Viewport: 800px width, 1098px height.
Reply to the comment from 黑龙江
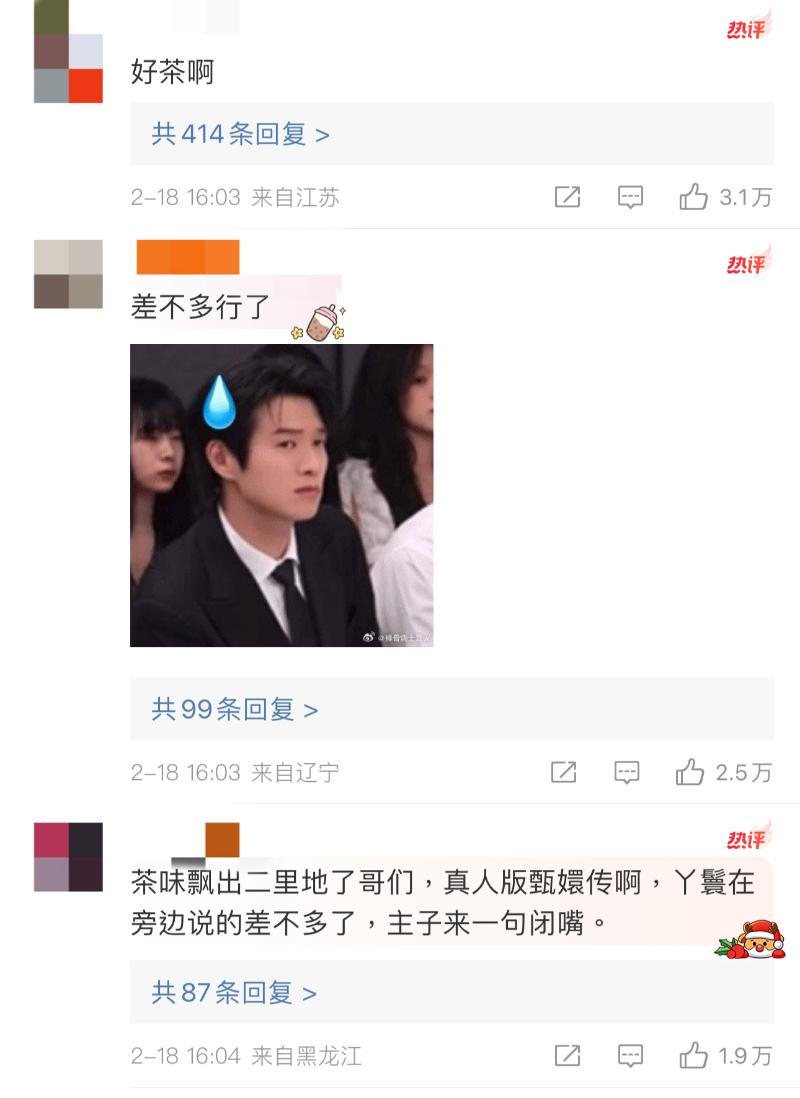click(630, 1055)
